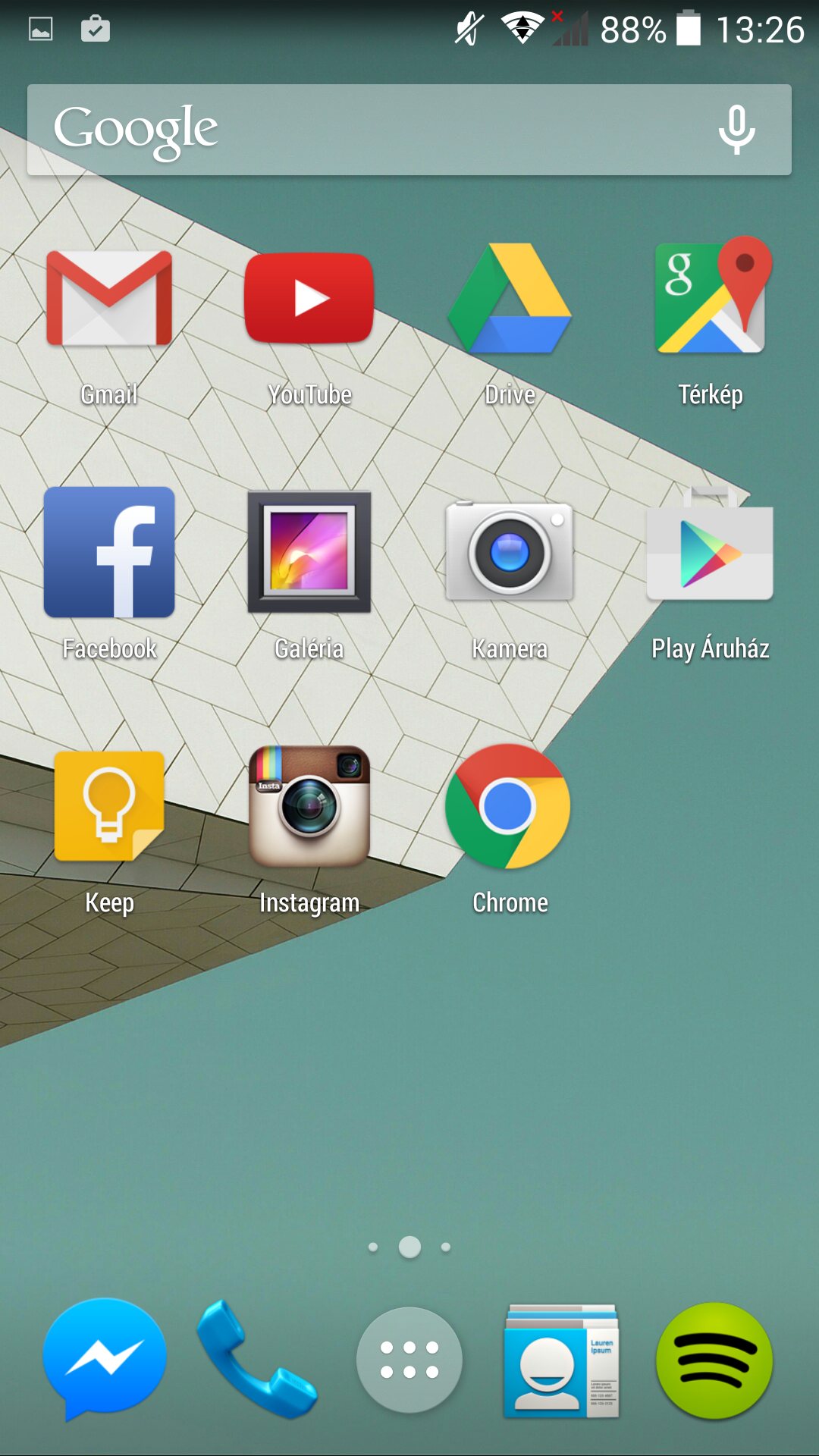Launch Facebook

point(109,552)
